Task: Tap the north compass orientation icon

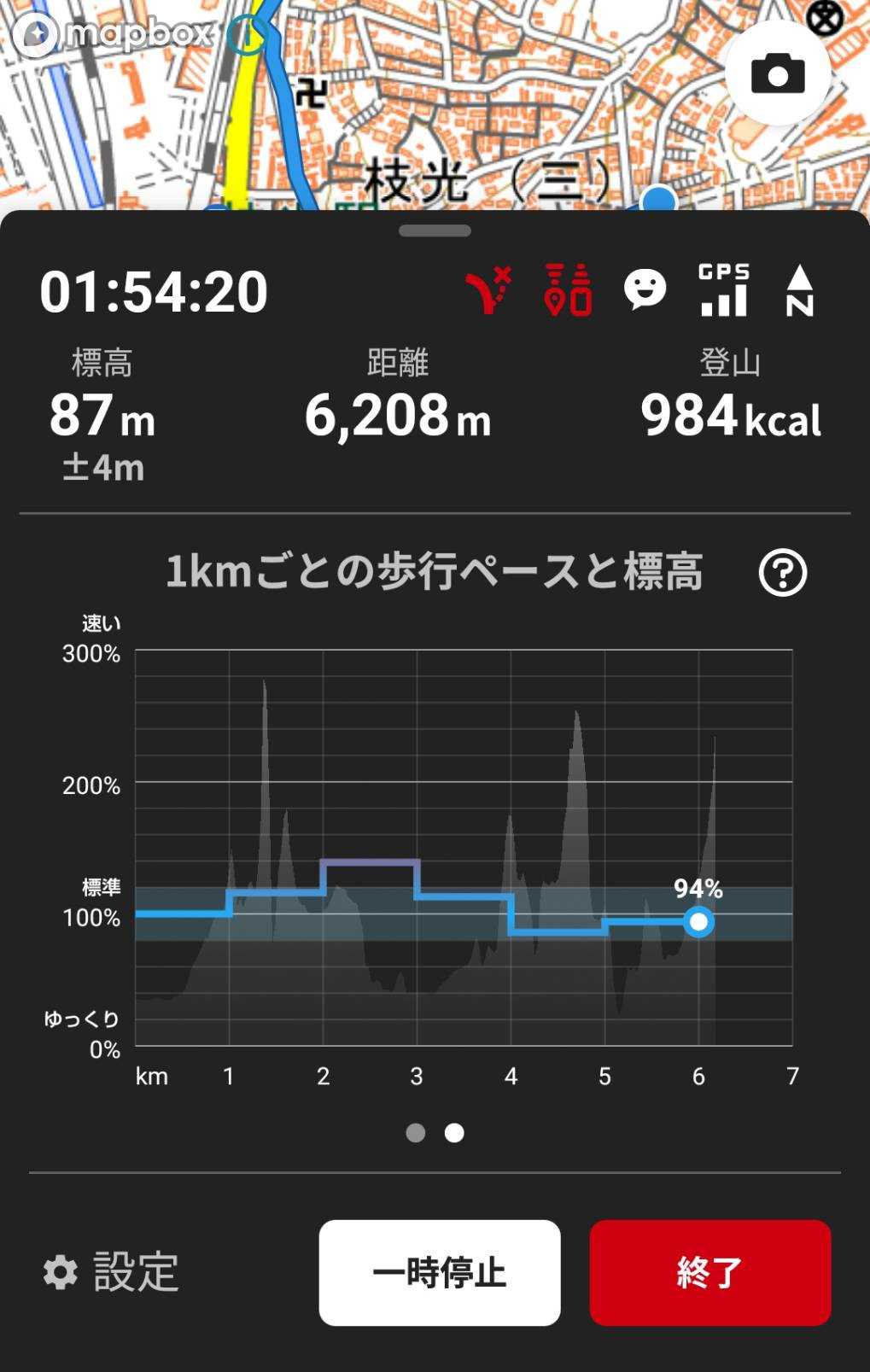Action: tap(799, 290)
